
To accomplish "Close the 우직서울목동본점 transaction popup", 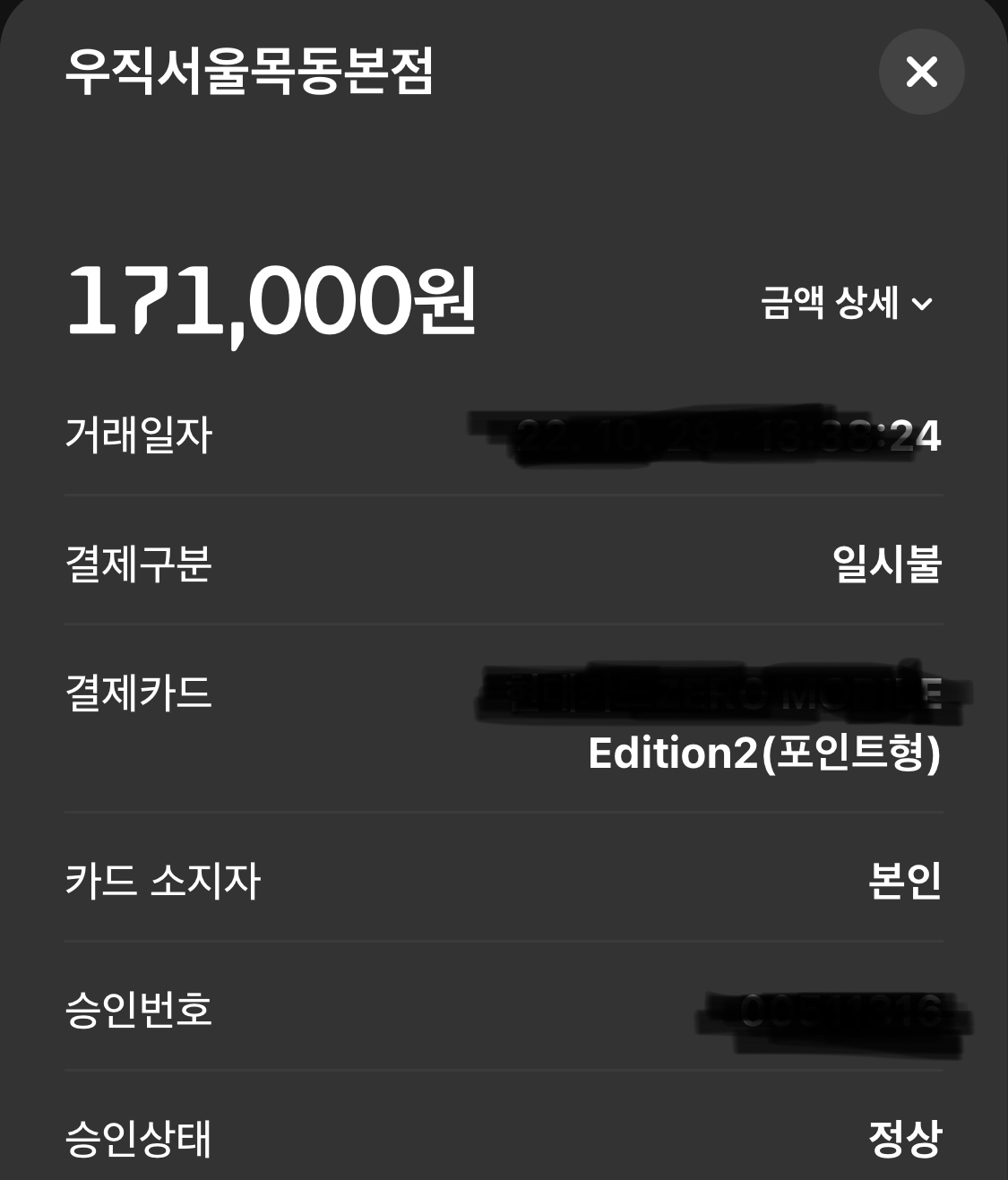I will tap(923, 72).
